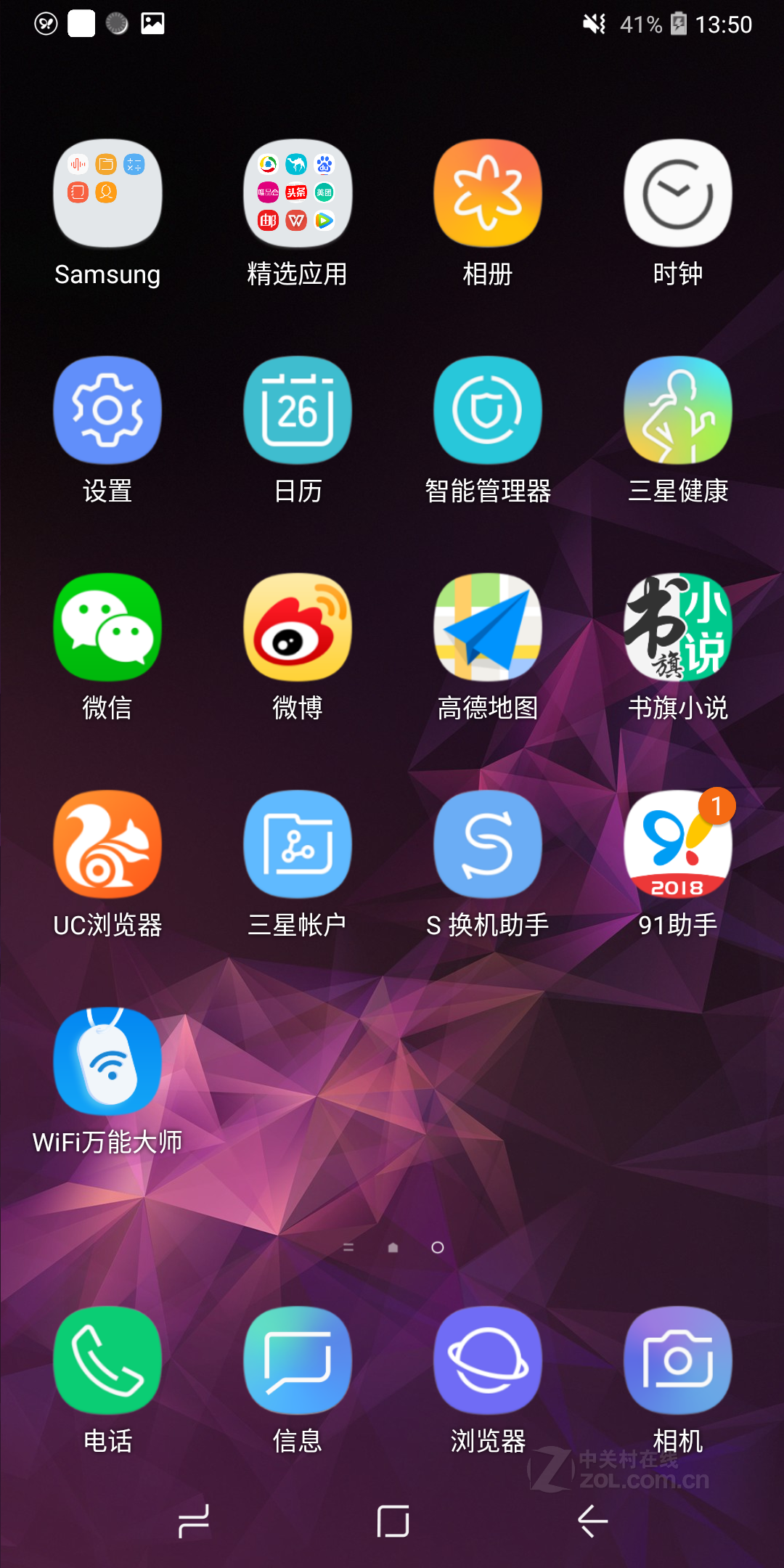Launch WiFi万能大师
784x1568 pixels.
pyautogui.click(x=107, y=1061)
